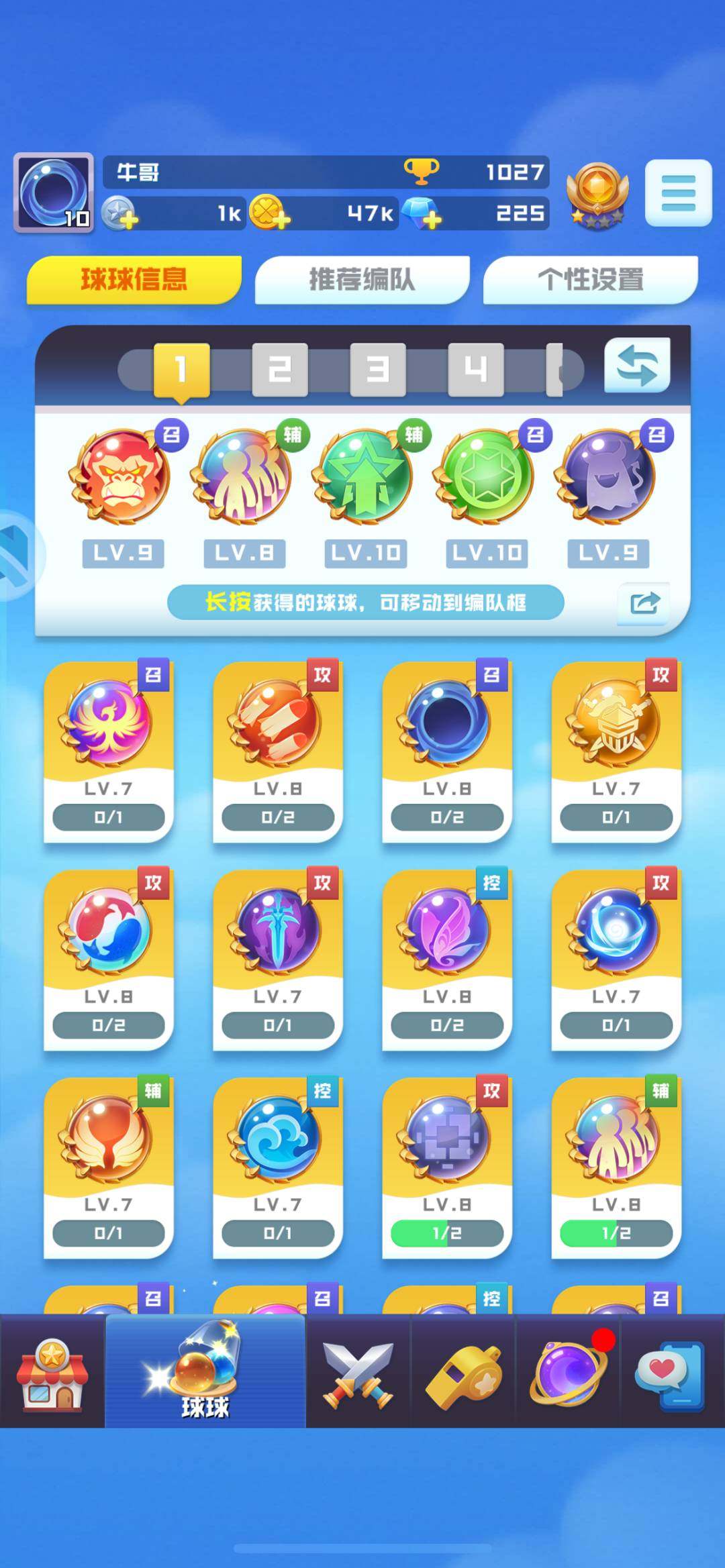Screen dimensions: 725x1568
Task: Select team slot 4
Action: 475,369
